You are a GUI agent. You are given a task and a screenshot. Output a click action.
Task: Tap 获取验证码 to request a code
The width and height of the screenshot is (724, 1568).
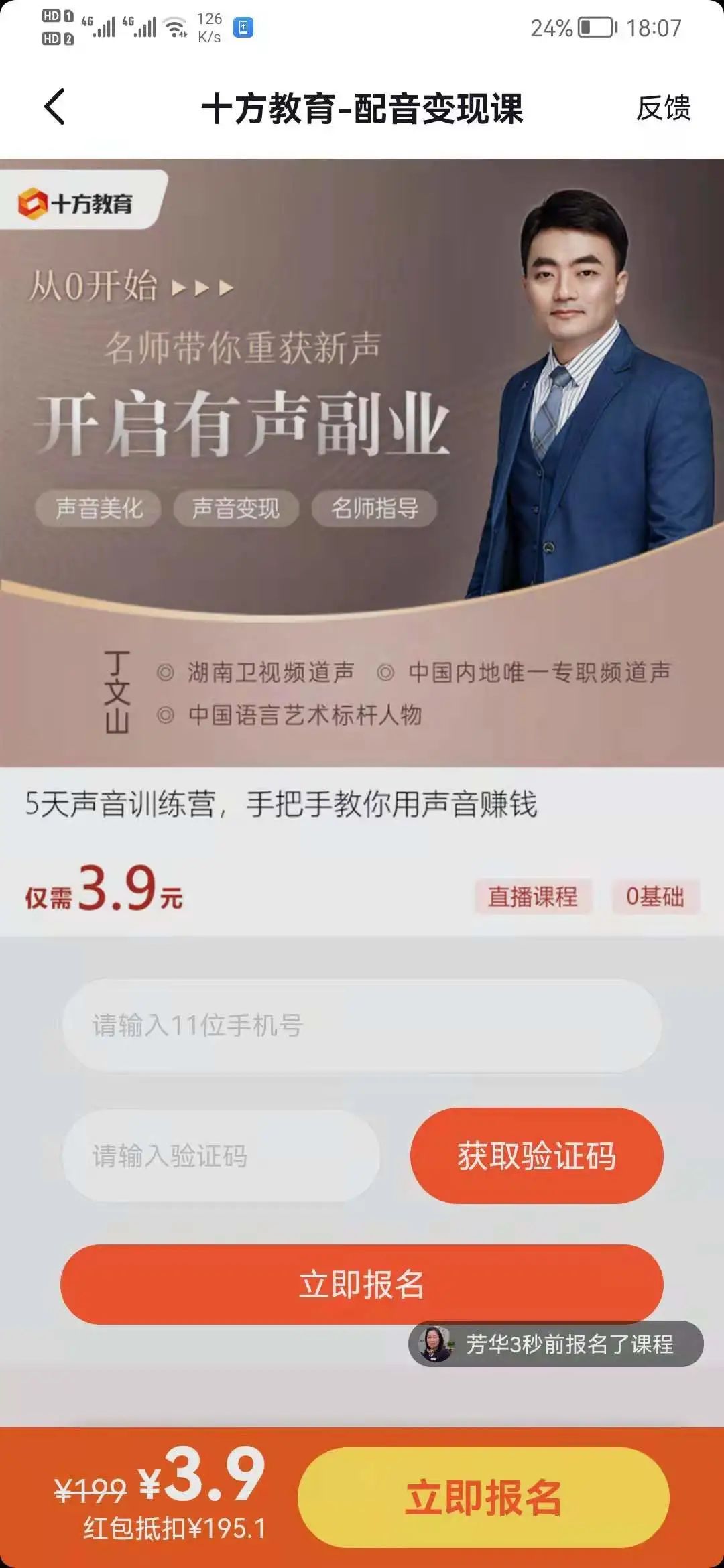[536, 1156]
